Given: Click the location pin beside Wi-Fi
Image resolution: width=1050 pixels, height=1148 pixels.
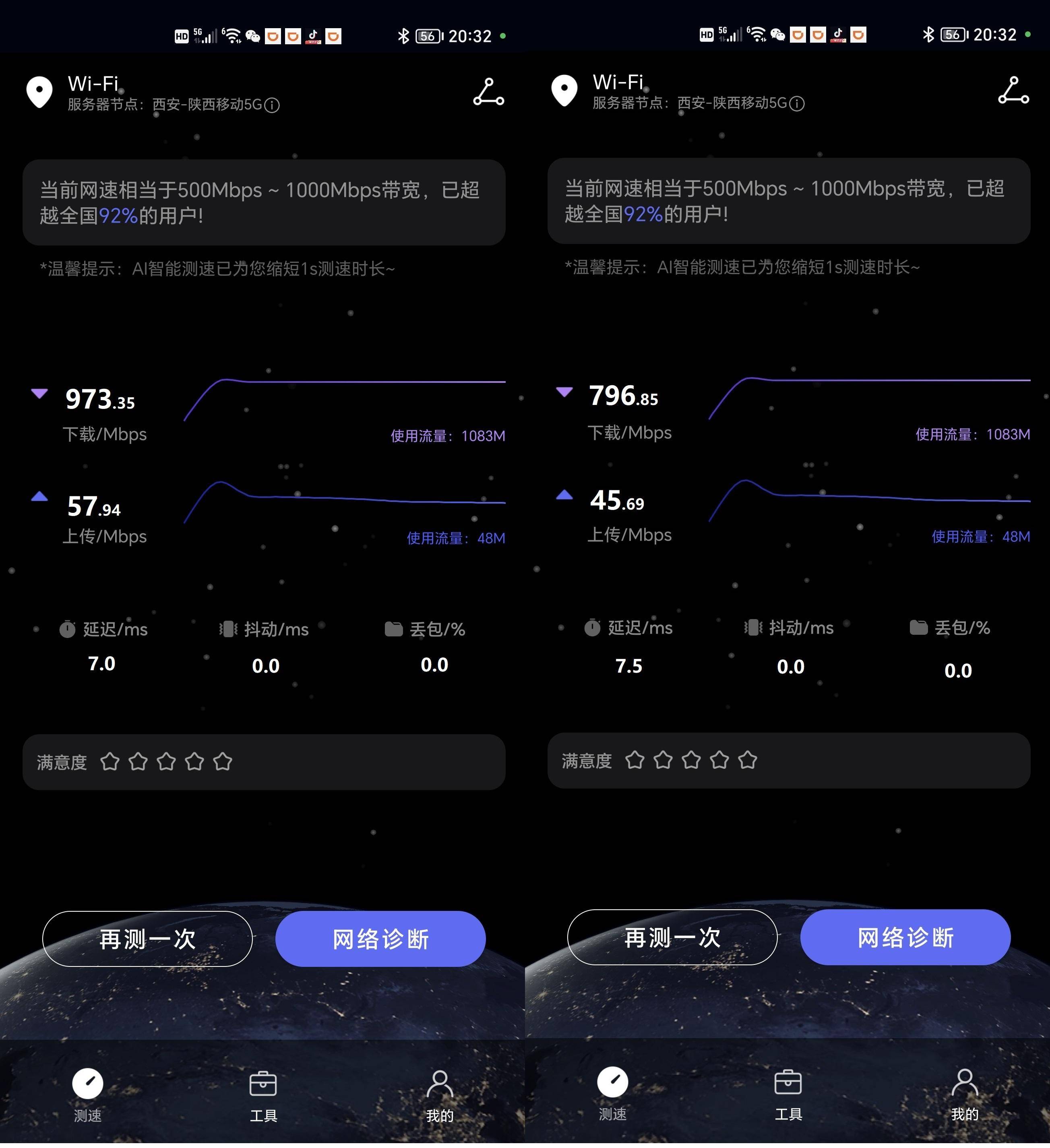Looking at the screenshot, I should click(39, 90).
